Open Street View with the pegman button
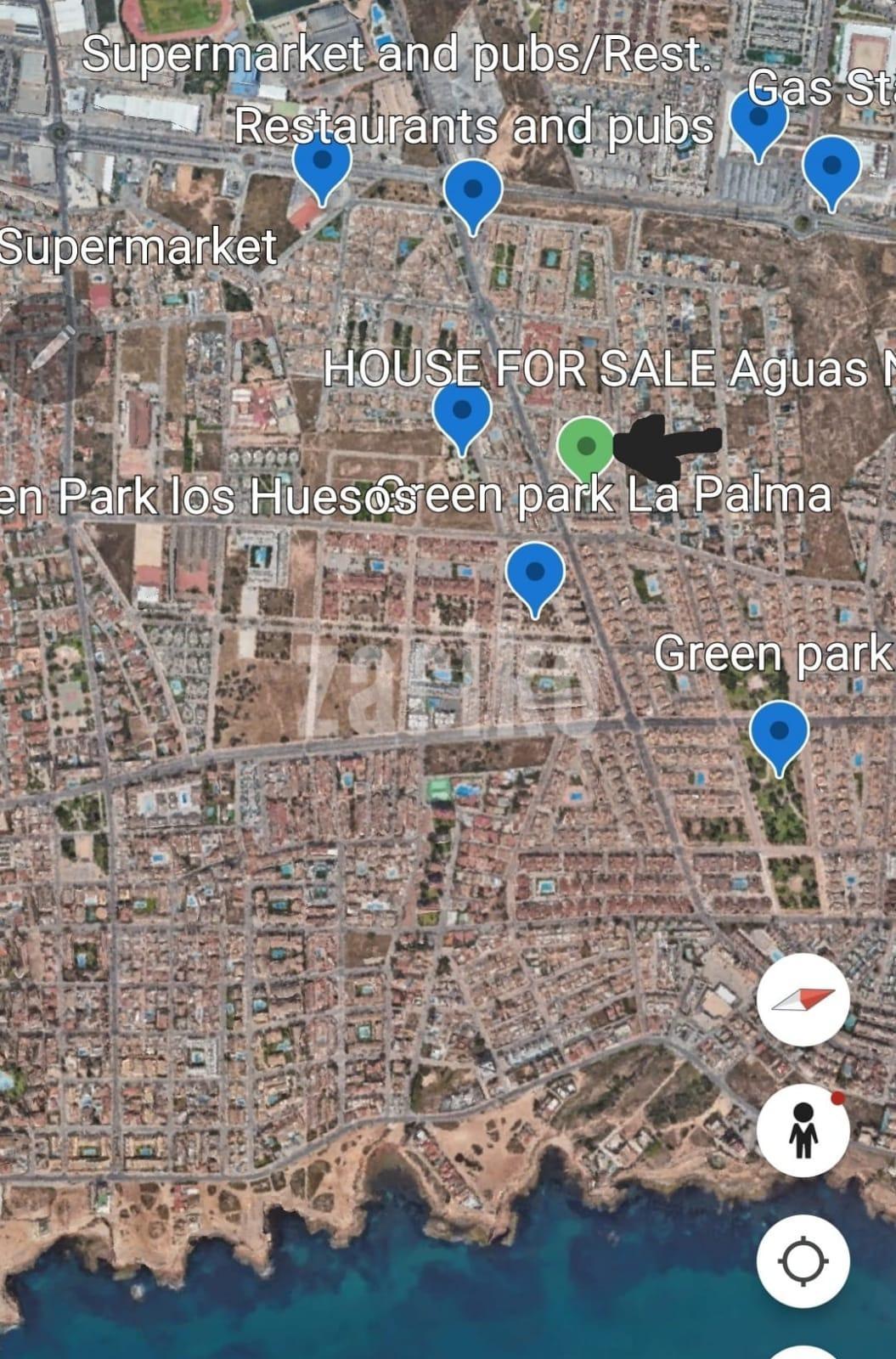The height and width of the screenshot is (1359, 896). click(x=803, y=1131)
